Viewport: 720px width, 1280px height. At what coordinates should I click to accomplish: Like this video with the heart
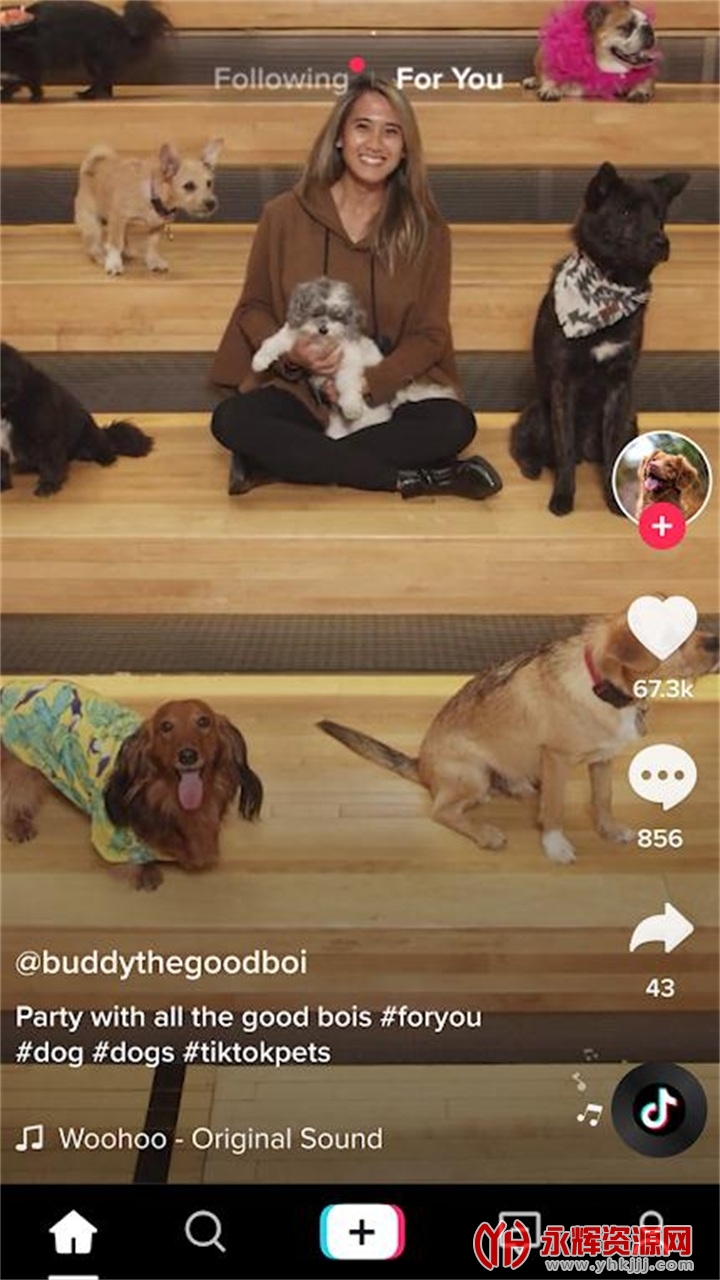click(661, 628)
